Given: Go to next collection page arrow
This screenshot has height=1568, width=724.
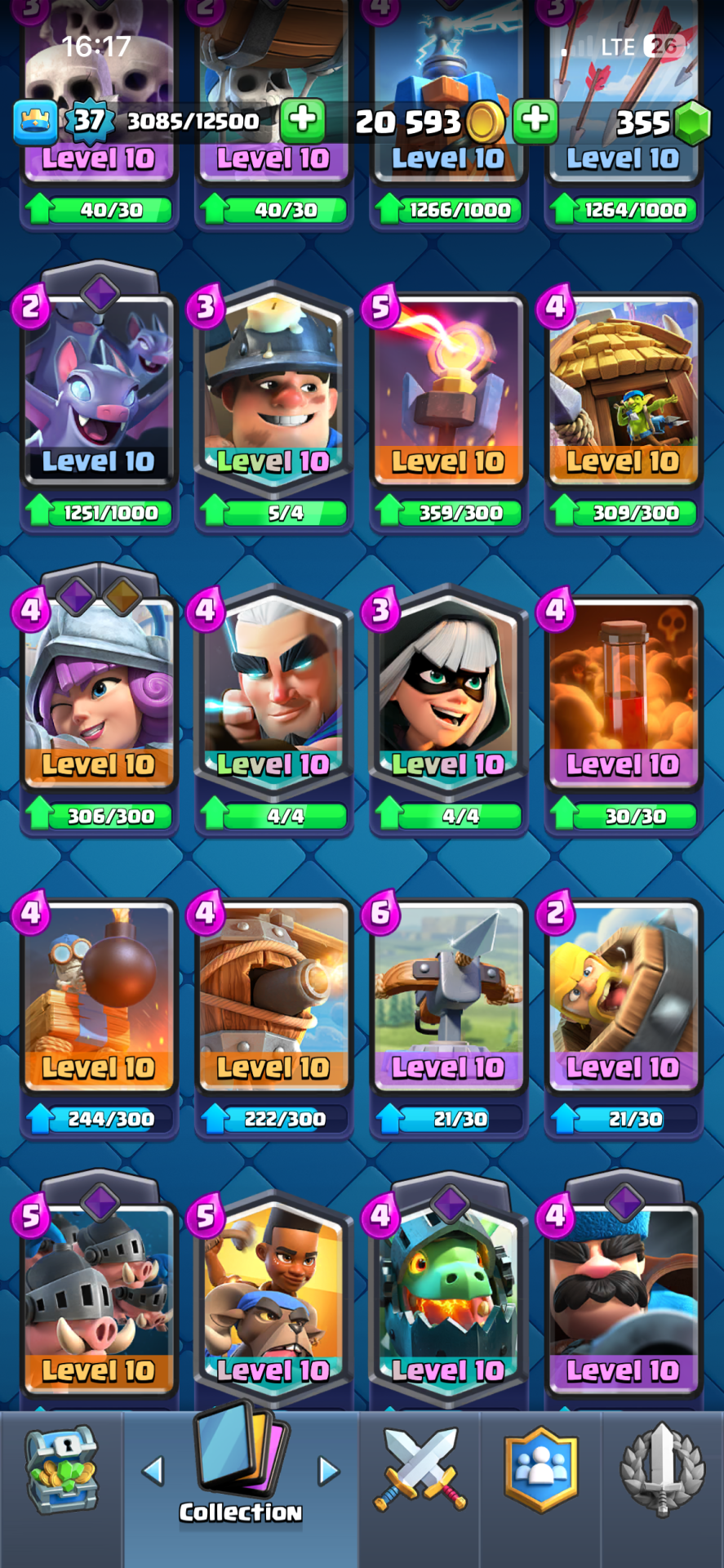Looking at the screenshot, I should coord(328,1471).
